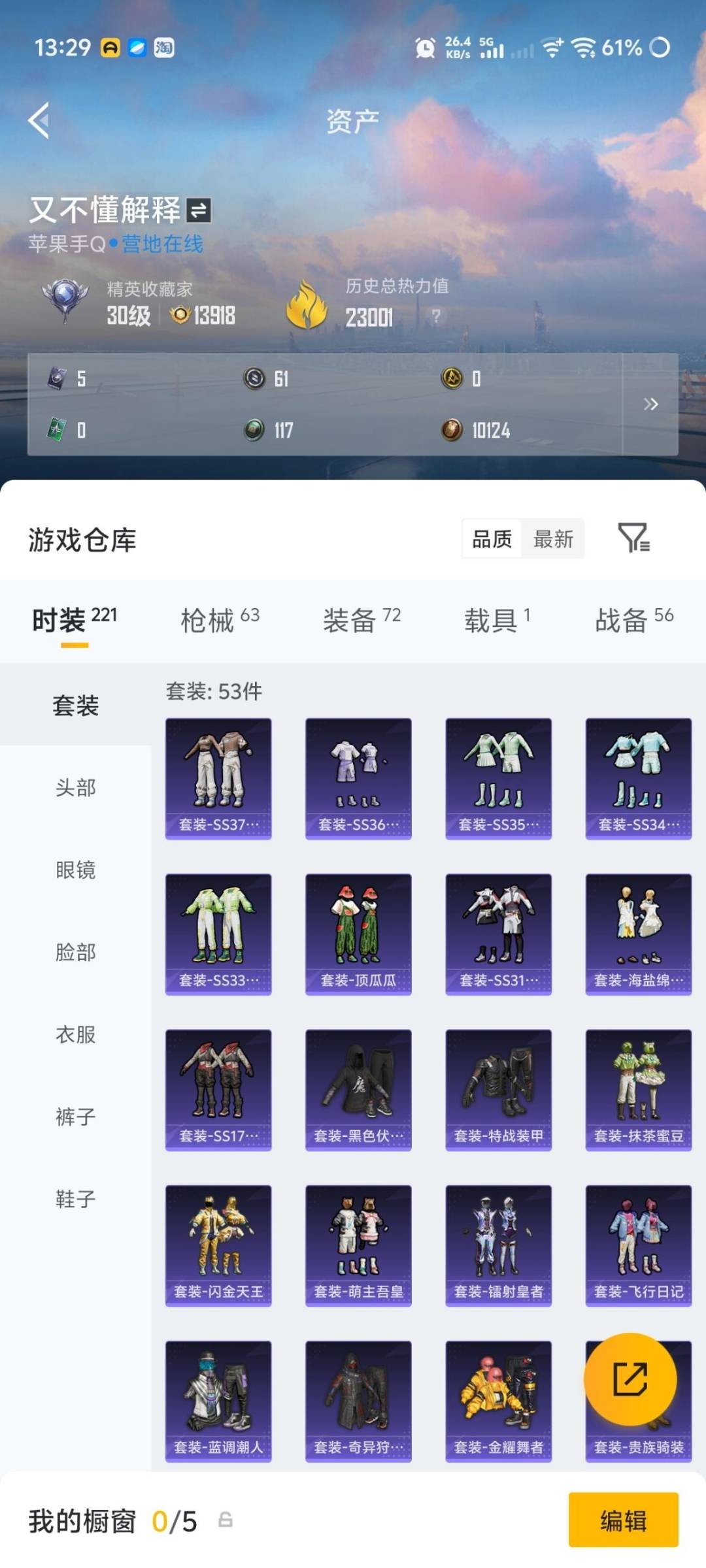
Task: Tap the Taobao icon in the status bar
Action: pos(163,46)
